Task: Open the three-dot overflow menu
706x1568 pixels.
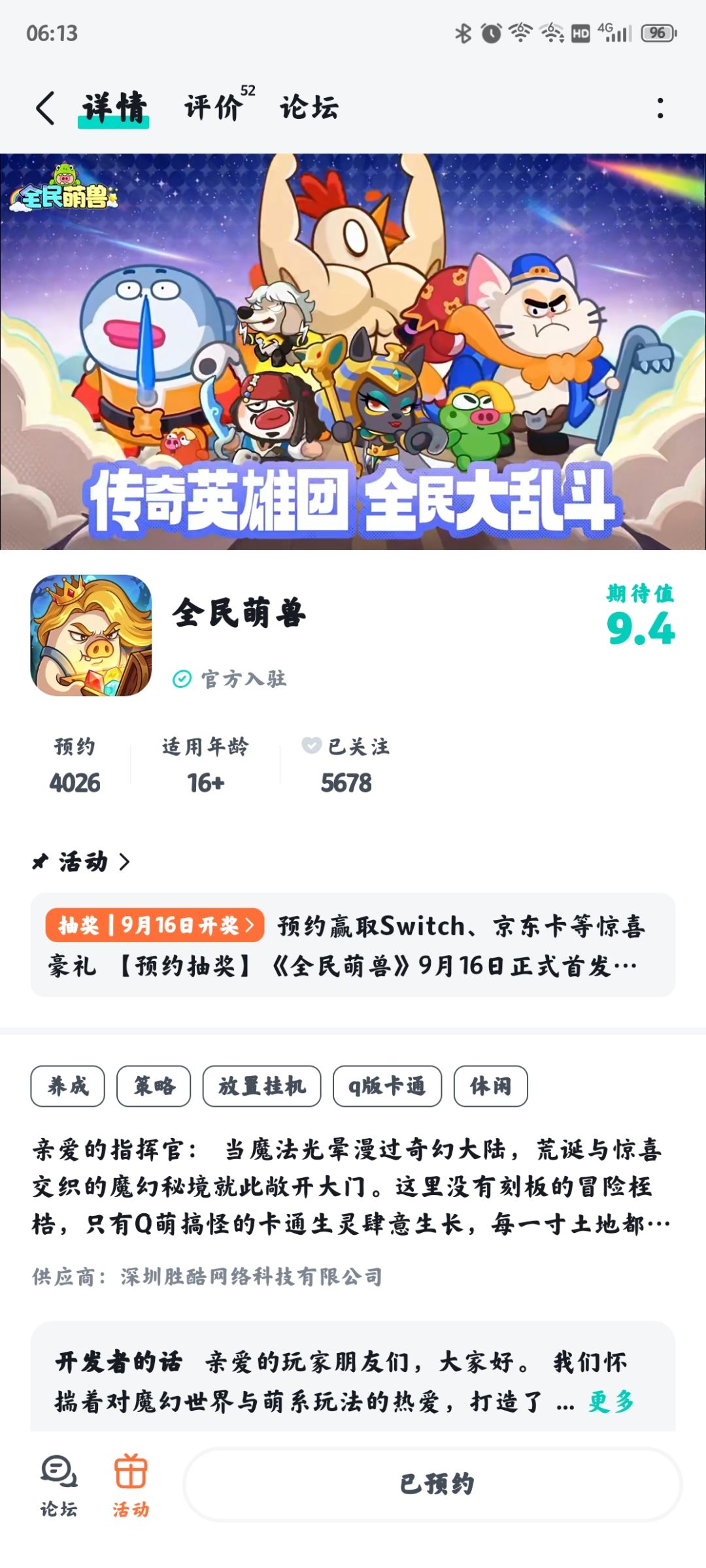Action: tap(660, 108)
